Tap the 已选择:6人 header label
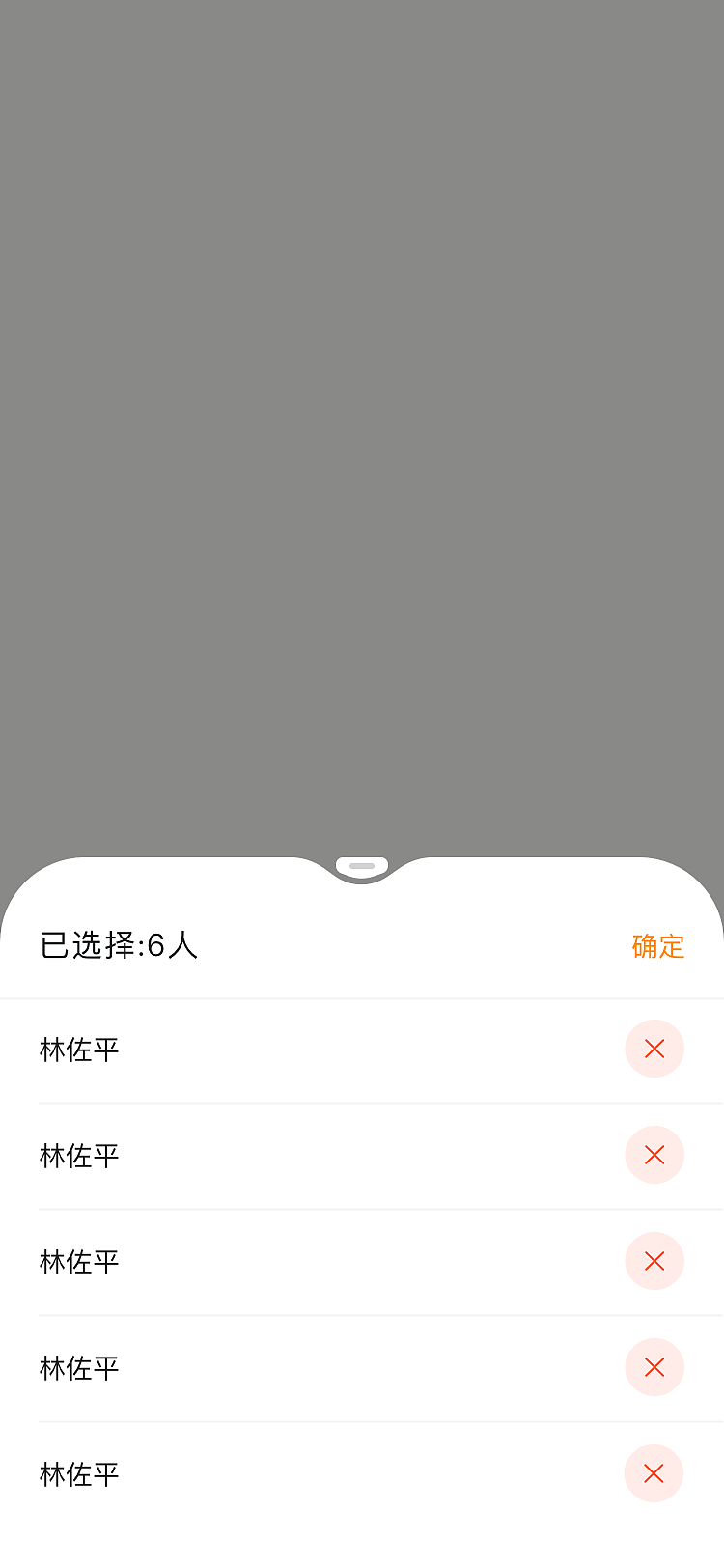 point(118,947)
